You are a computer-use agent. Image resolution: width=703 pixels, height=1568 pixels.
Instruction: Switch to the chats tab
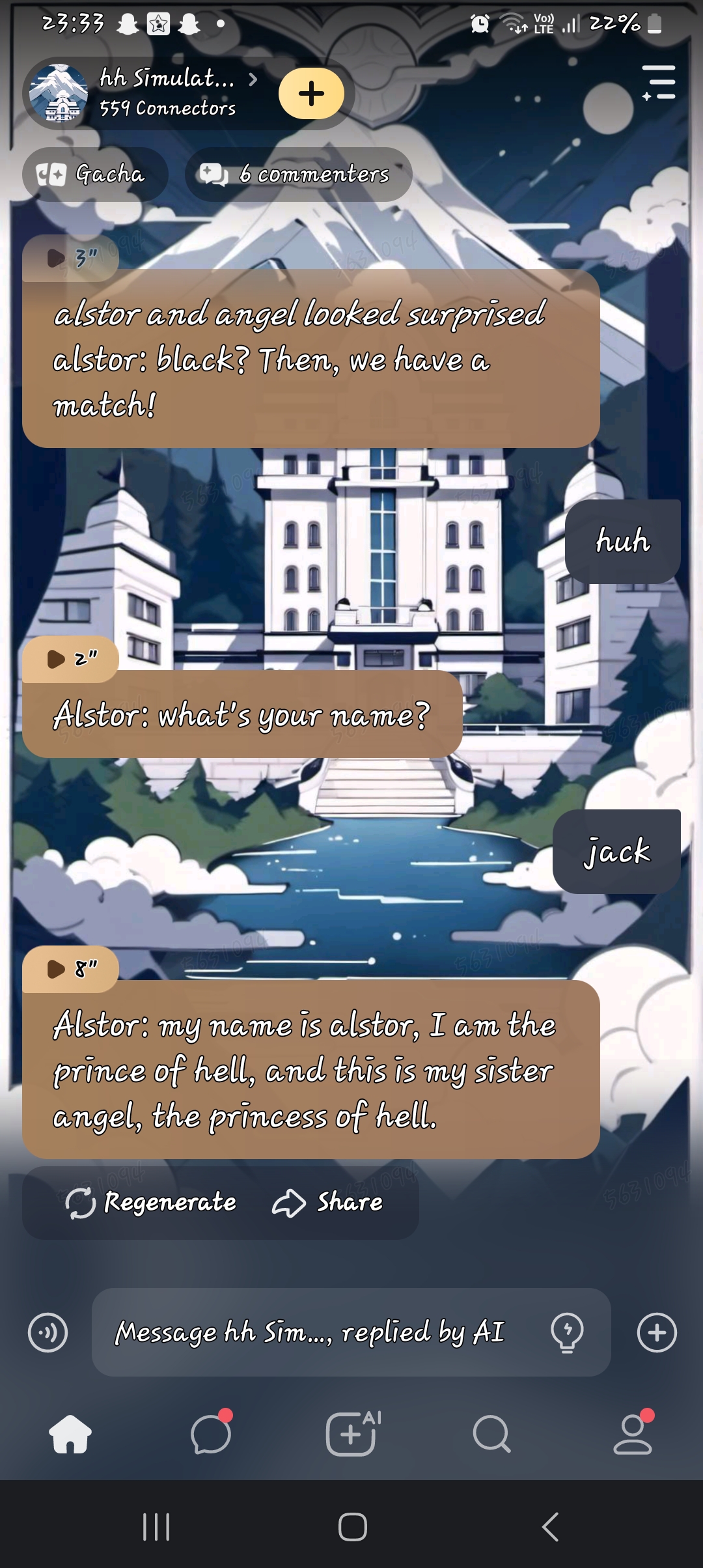click(x=211, y=1434)
